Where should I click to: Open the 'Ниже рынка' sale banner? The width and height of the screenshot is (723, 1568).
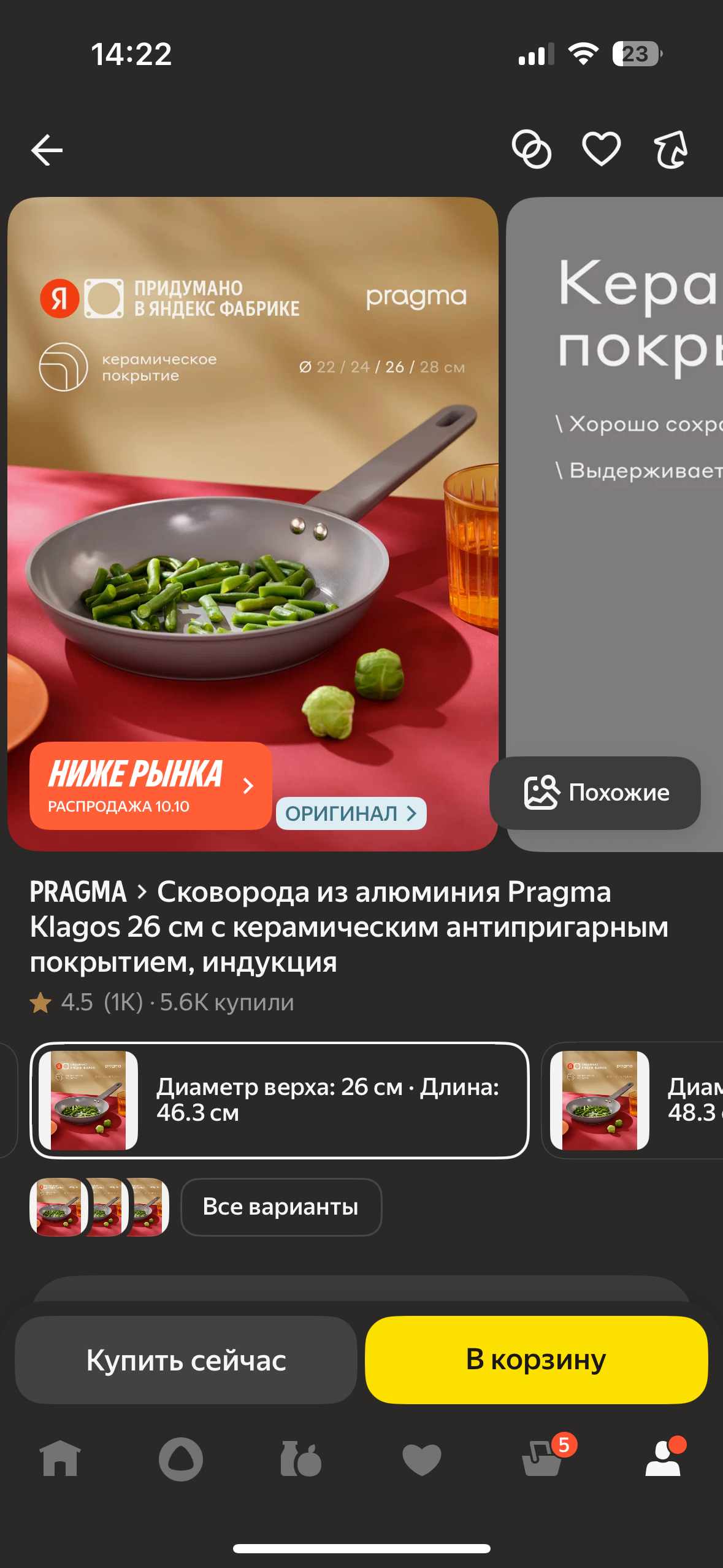150,786
